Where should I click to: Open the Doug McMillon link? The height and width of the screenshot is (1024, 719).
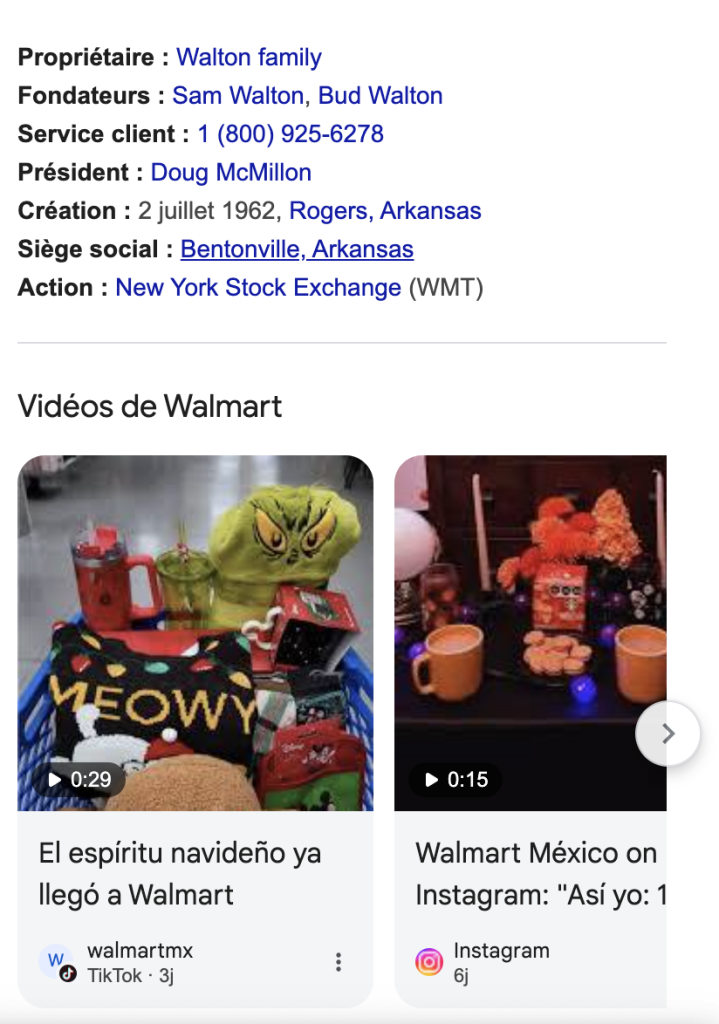[x=231, y=173]
